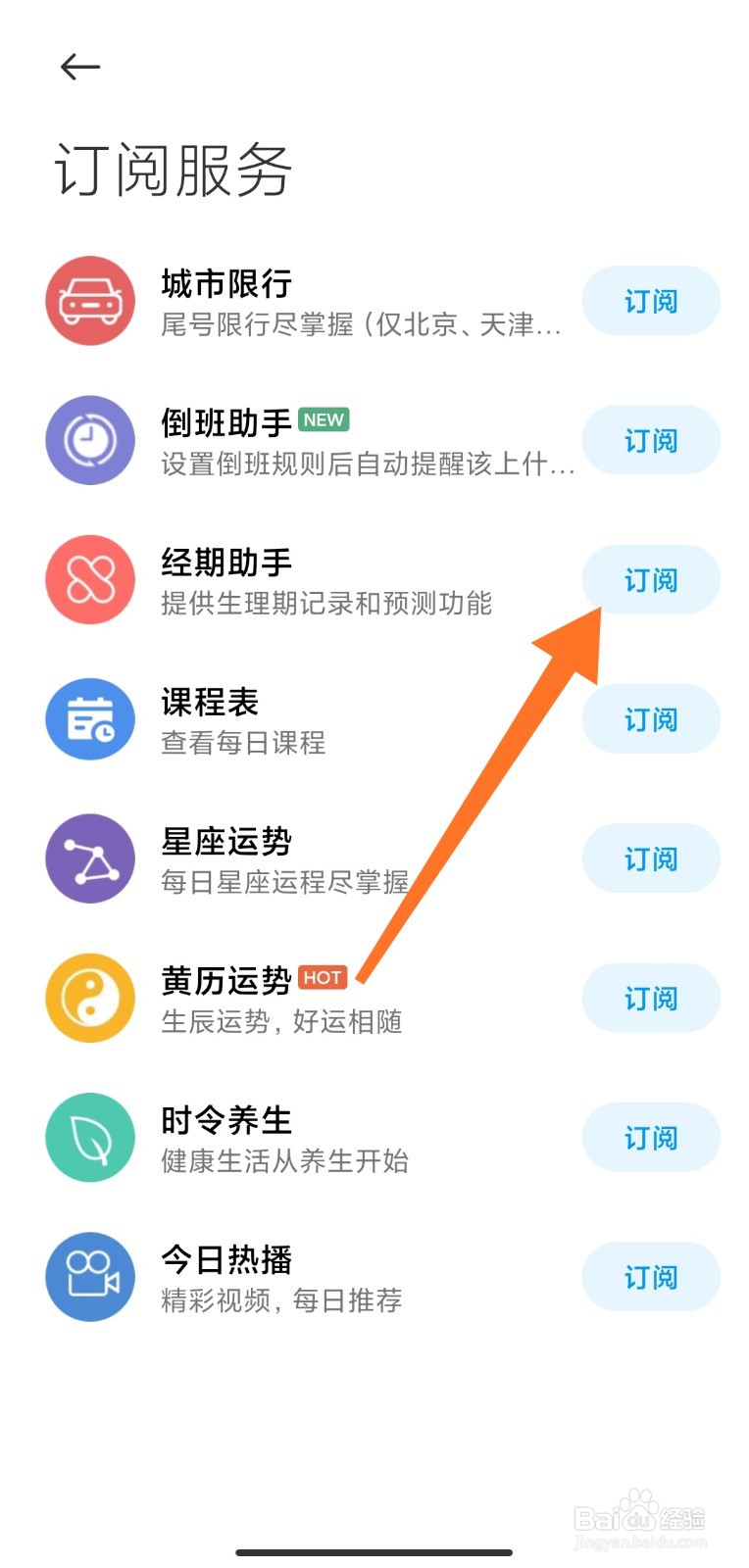Click the 星座运势 constellation icon

pos(89,857)
